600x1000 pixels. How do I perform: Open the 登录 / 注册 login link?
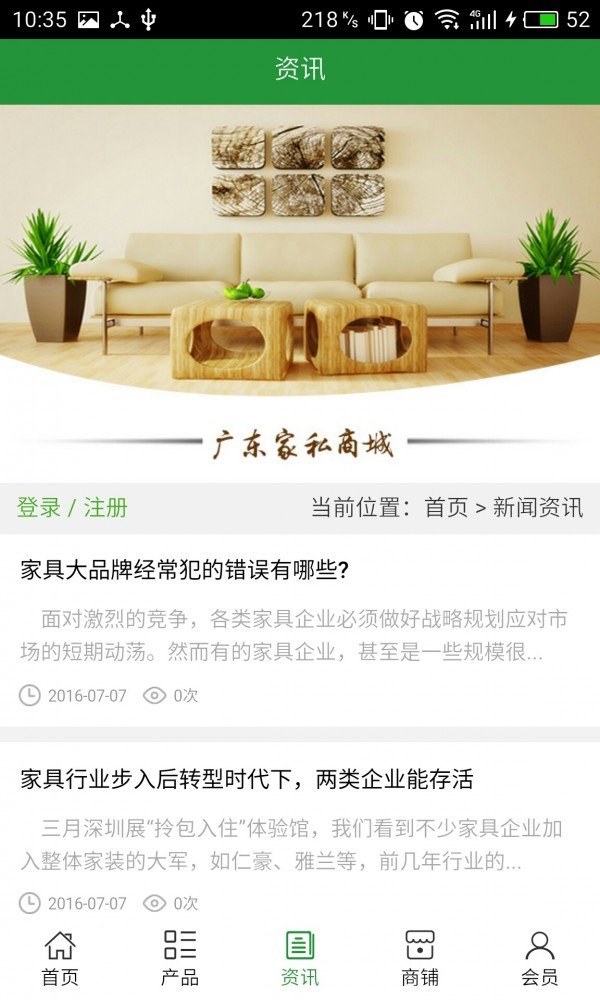tap(72, 507)
